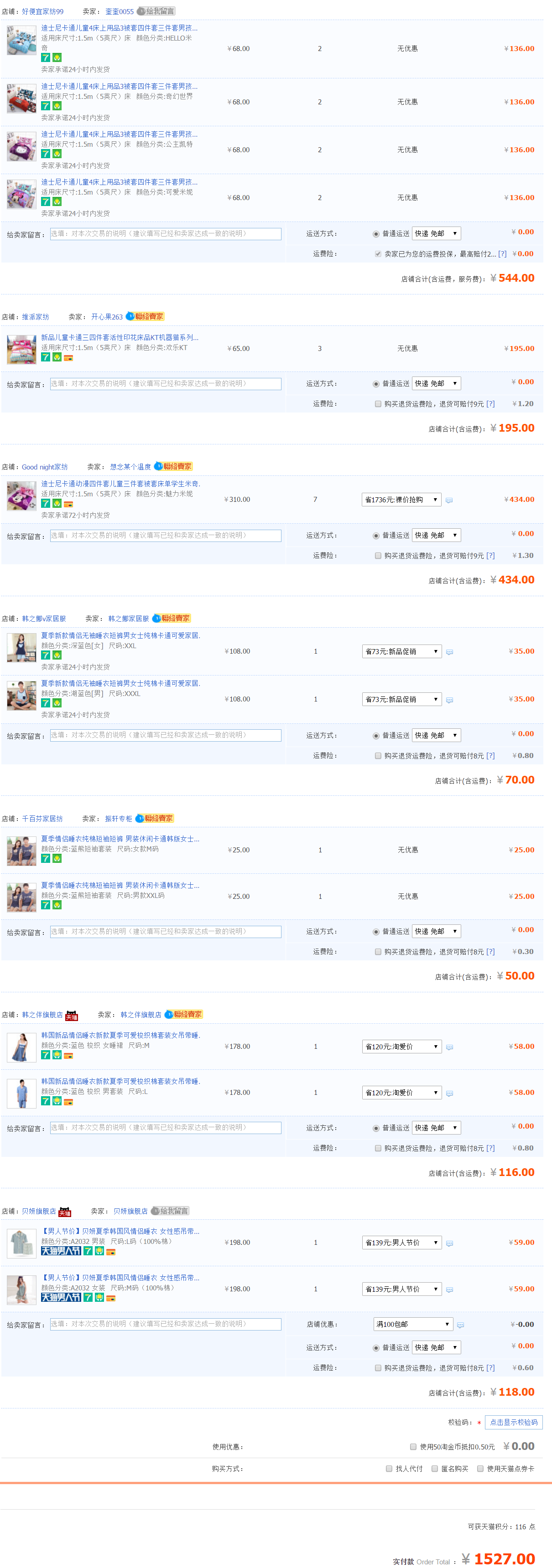Screen dimensions: 552x1568
Task: Tick 使用天猫点券卡 checkbox
Action: [x=480, y=1469]
